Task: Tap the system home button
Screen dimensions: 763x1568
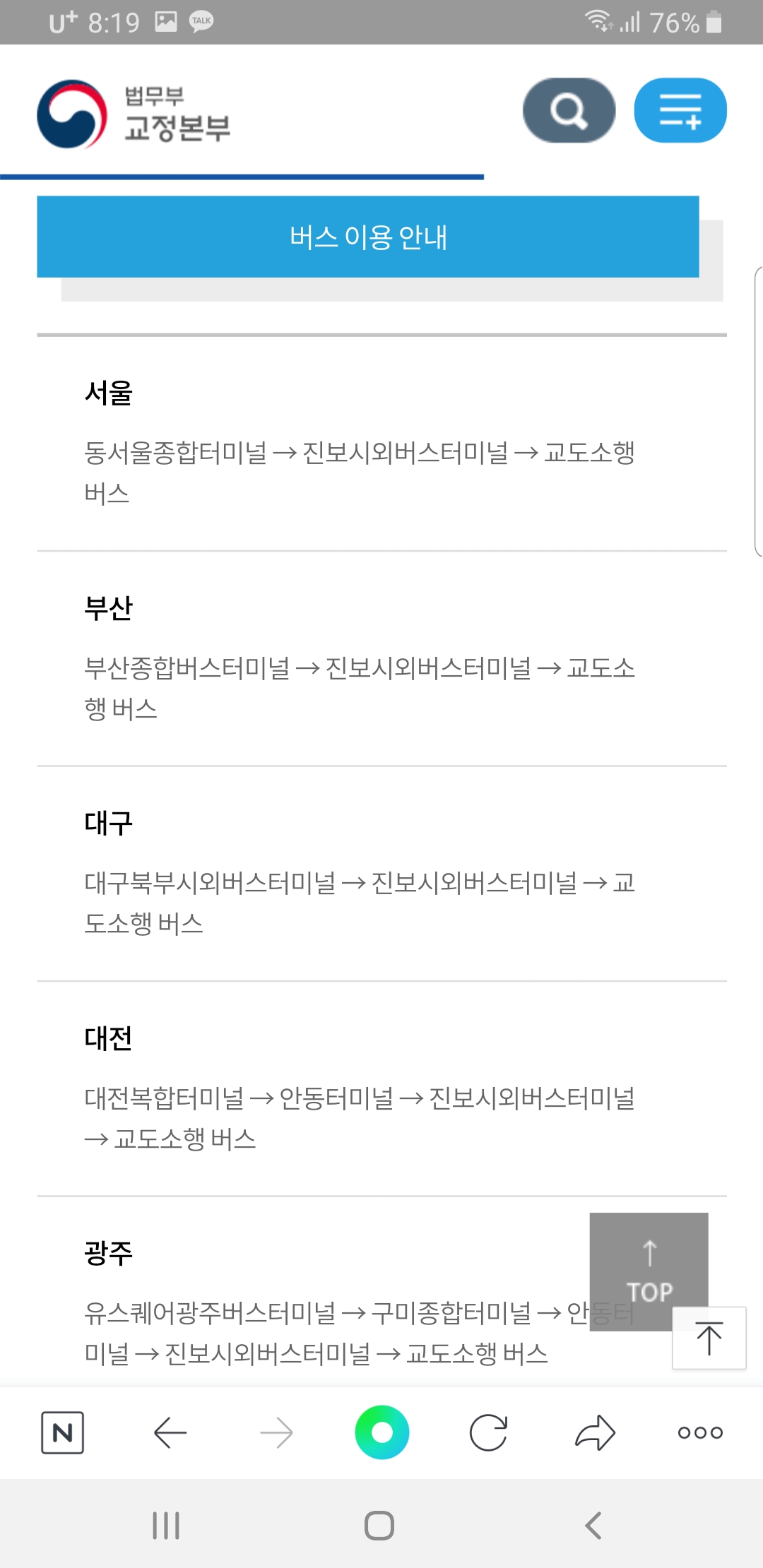Action: 379,1526
